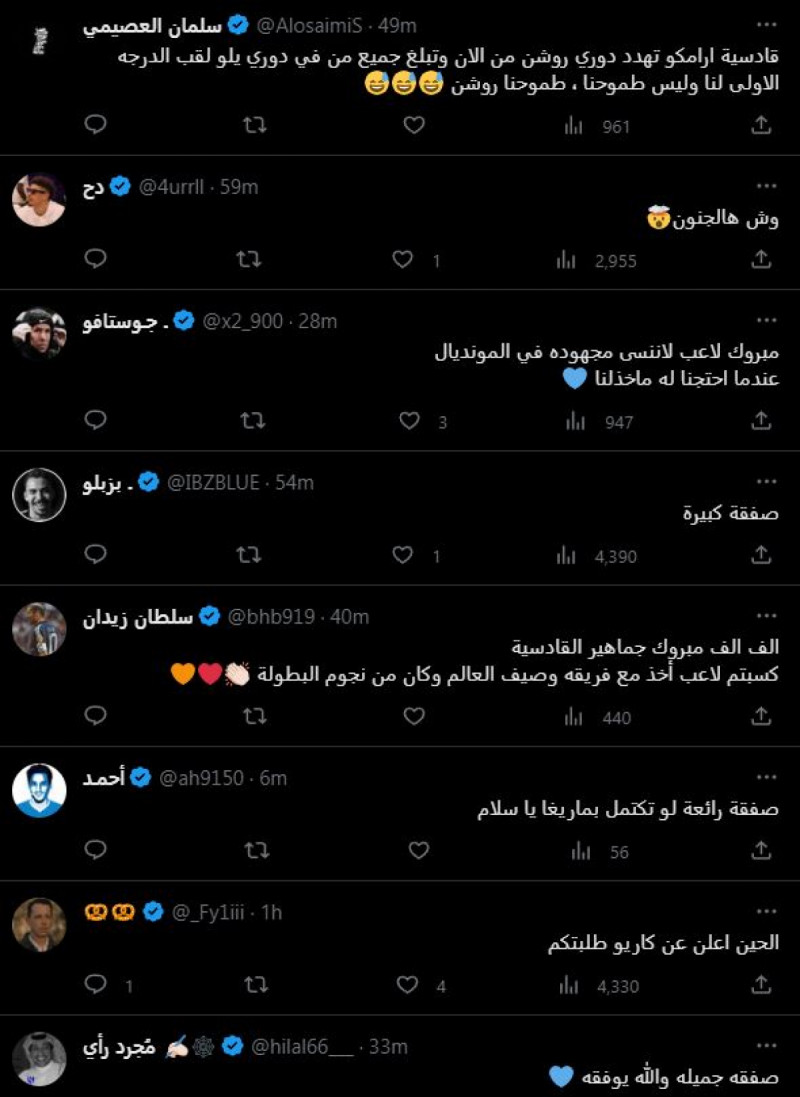Like دح's tweet with the heart icon
Viewport: 800px width, 1097px height.
(x=404, y=259)
